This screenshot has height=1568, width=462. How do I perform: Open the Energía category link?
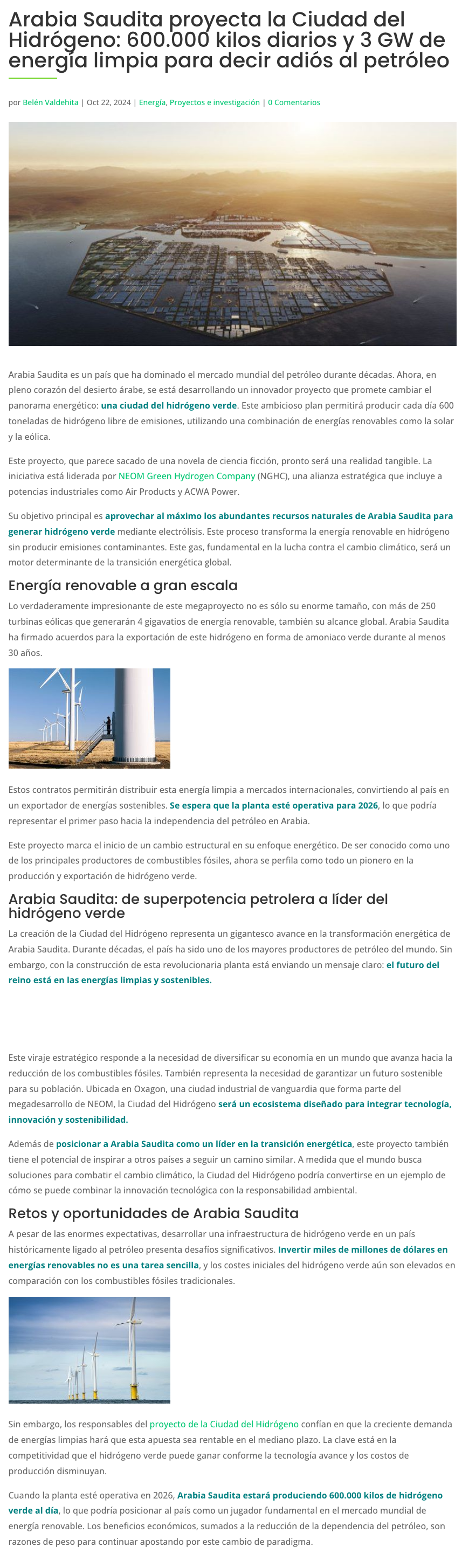(151, 102)
